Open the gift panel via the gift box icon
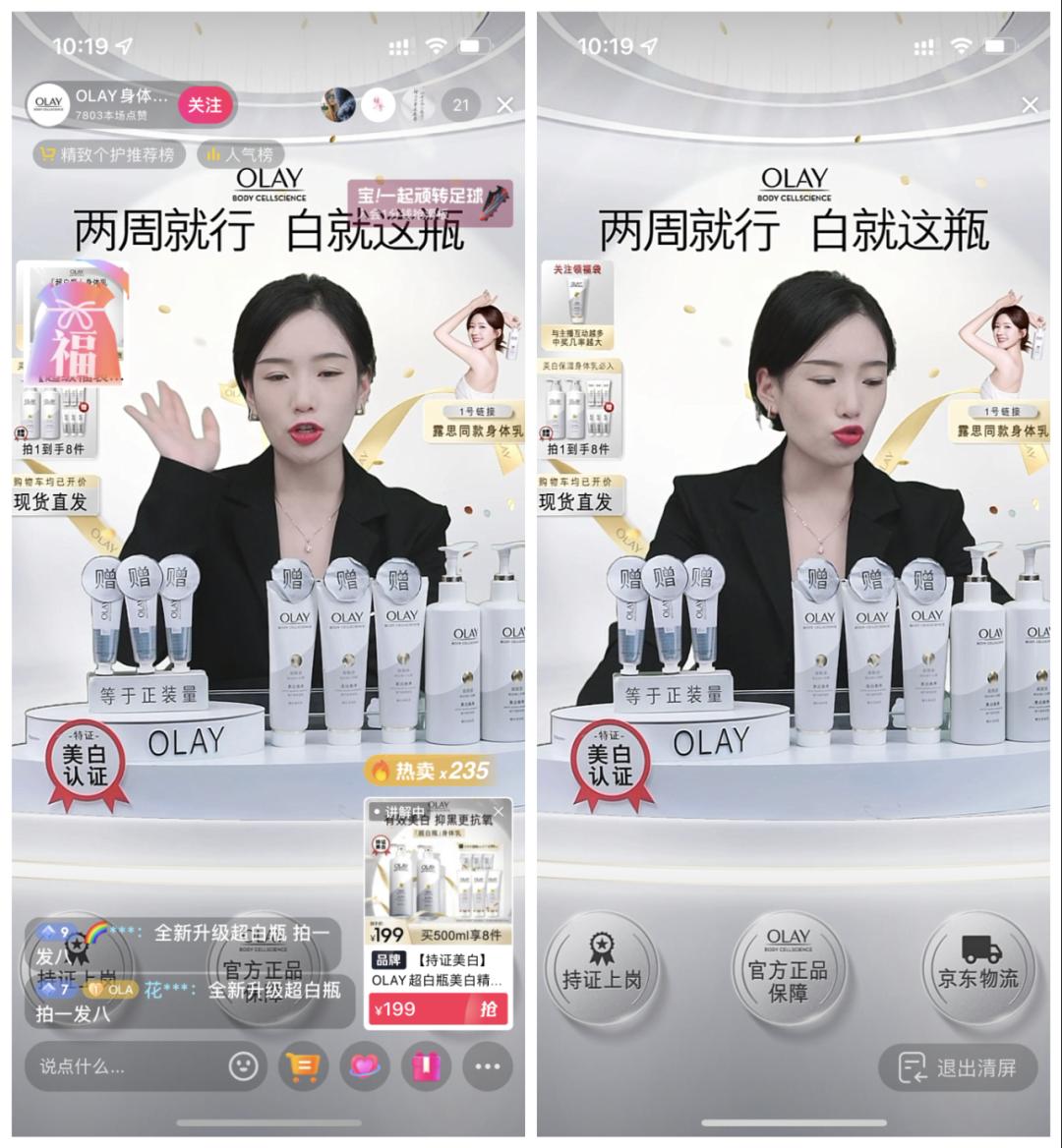Viewport: 1062px width, 1148px height. click(x=425, y=1065)
